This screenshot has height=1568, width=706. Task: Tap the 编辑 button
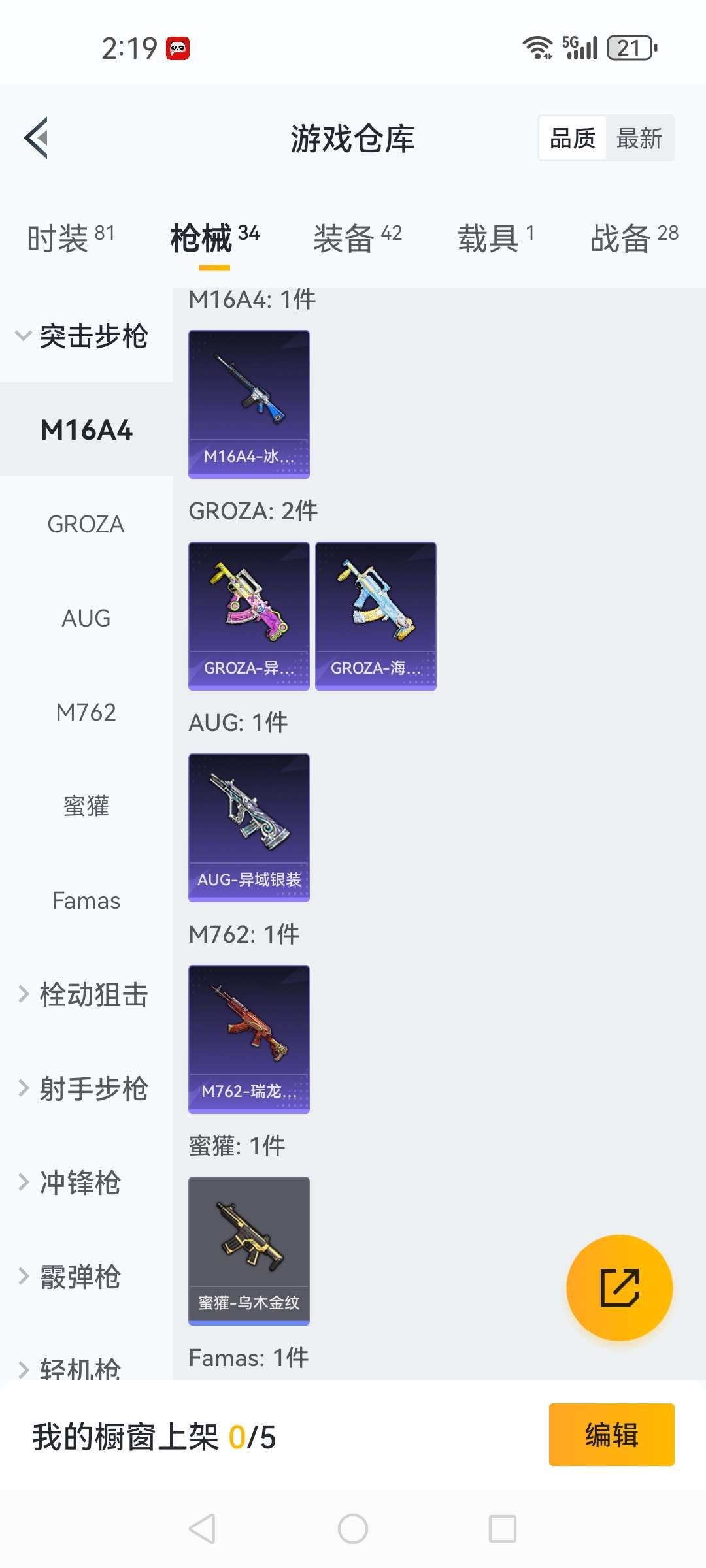[612, 1435]
